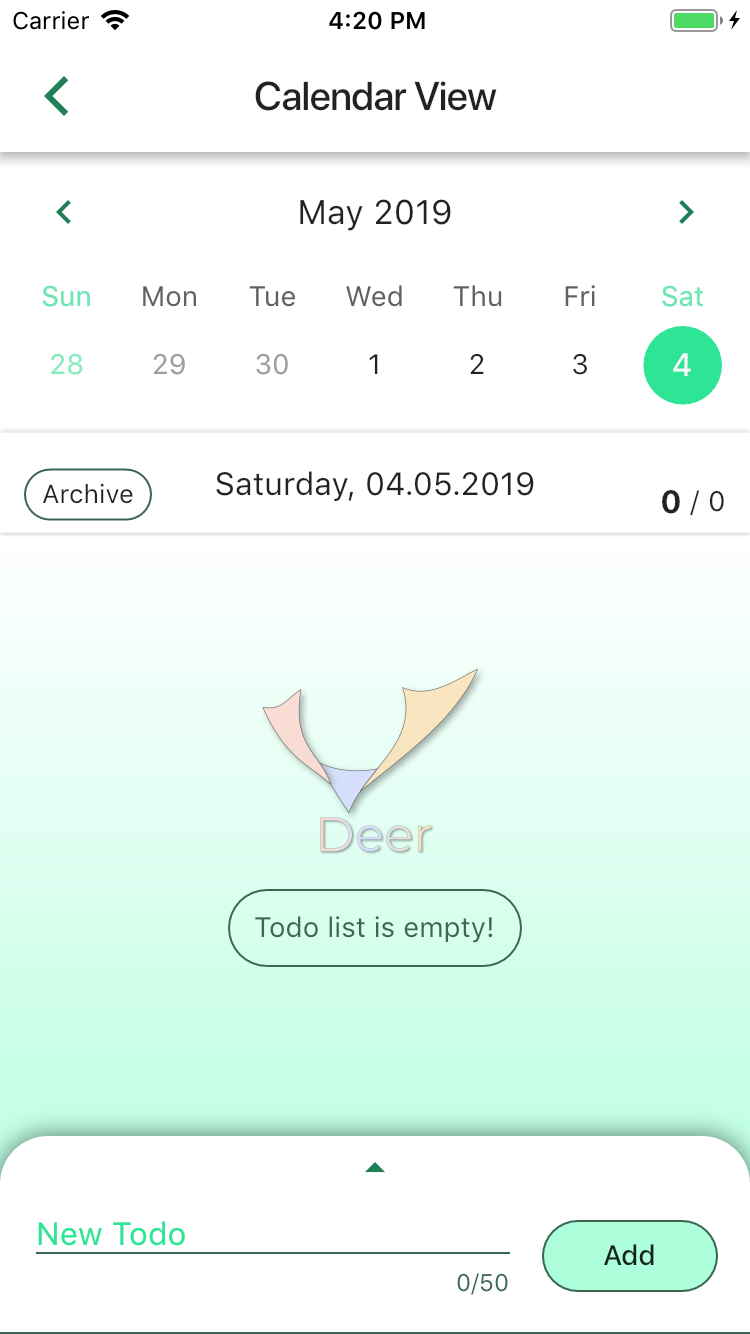
Task: Select Thursday the 2nd
Action: (477, 365)
